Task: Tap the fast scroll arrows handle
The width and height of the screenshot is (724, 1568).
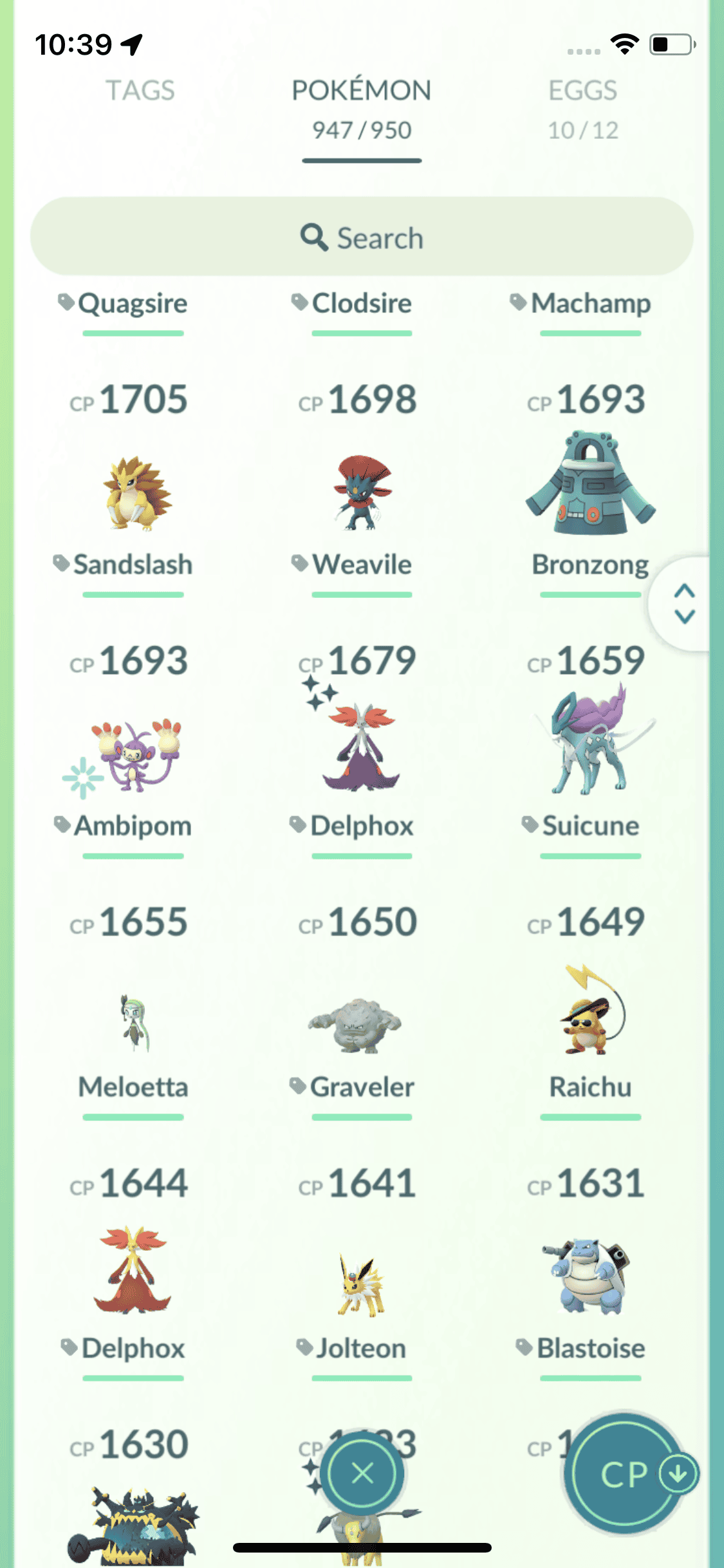Action: pyautogui.click(x=683, y=604)
